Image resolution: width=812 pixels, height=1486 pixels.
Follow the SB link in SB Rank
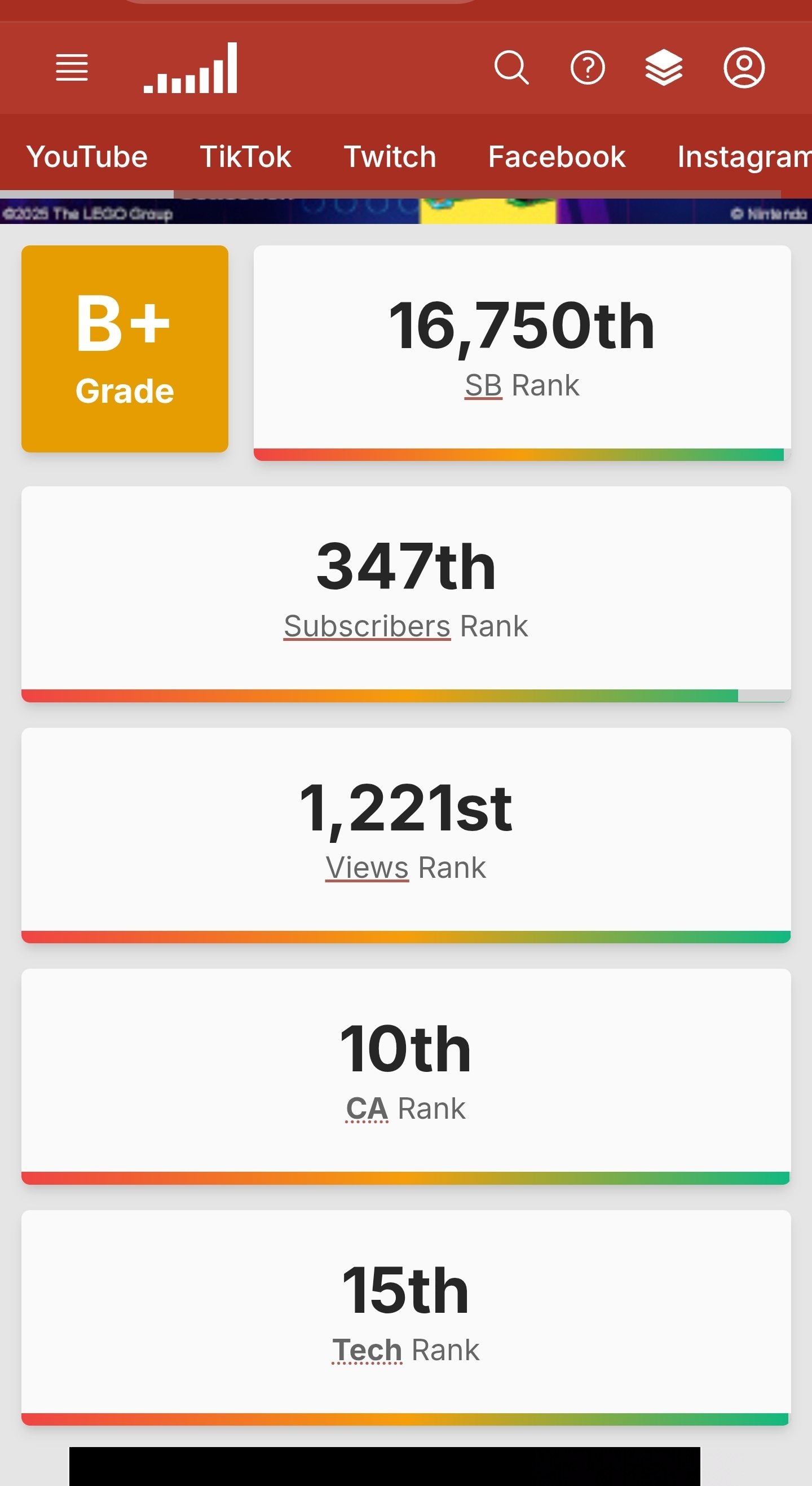[x=483, y=385]
